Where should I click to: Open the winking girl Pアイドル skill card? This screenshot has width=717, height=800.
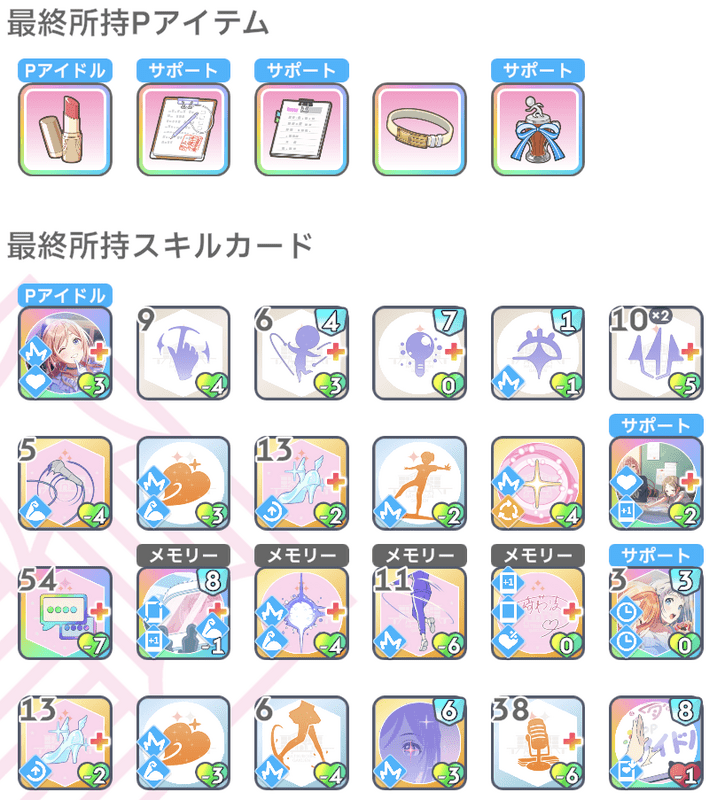click(x=65, y=354)
